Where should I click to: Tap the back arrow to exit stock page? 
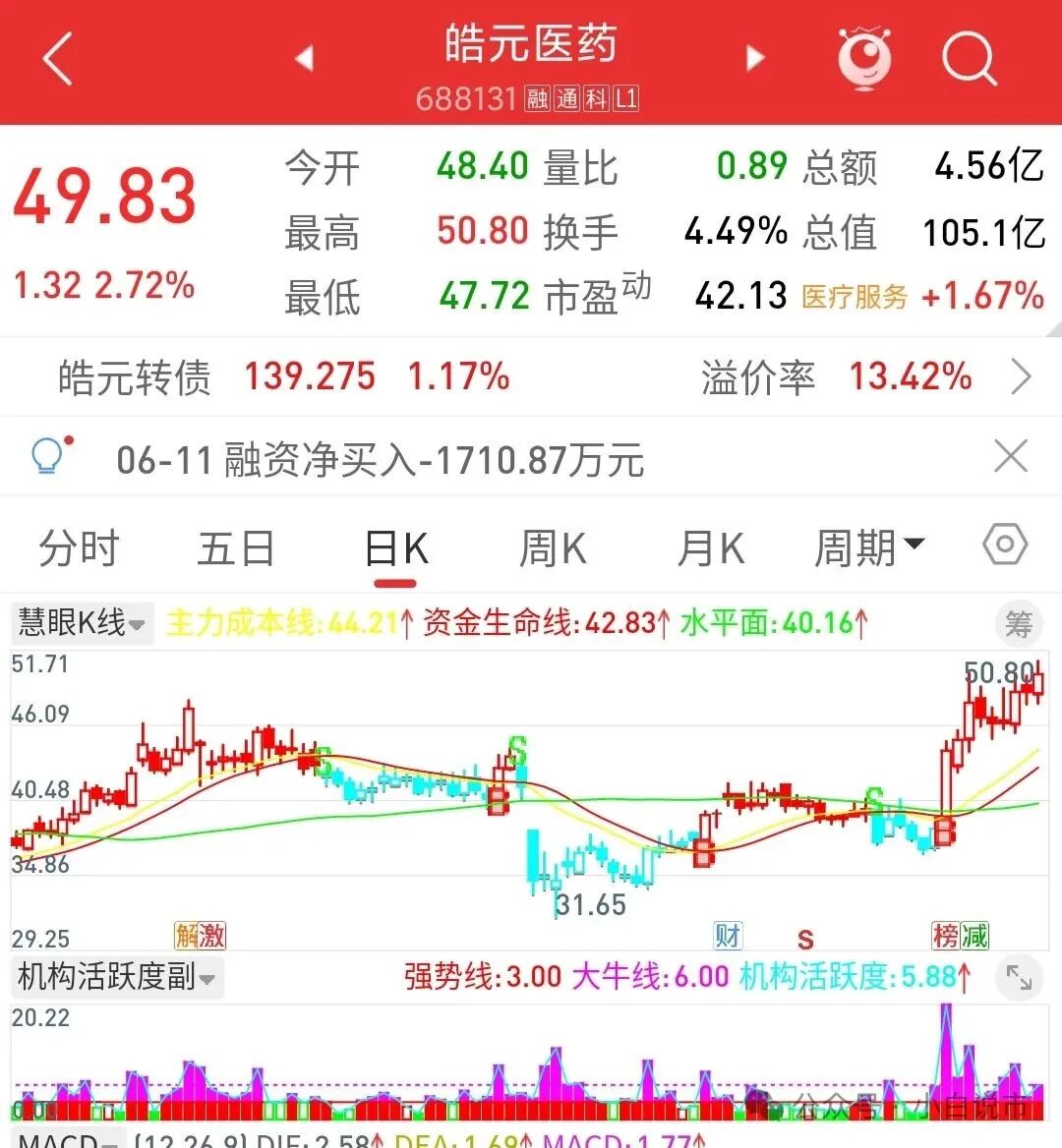coord(56,57)
